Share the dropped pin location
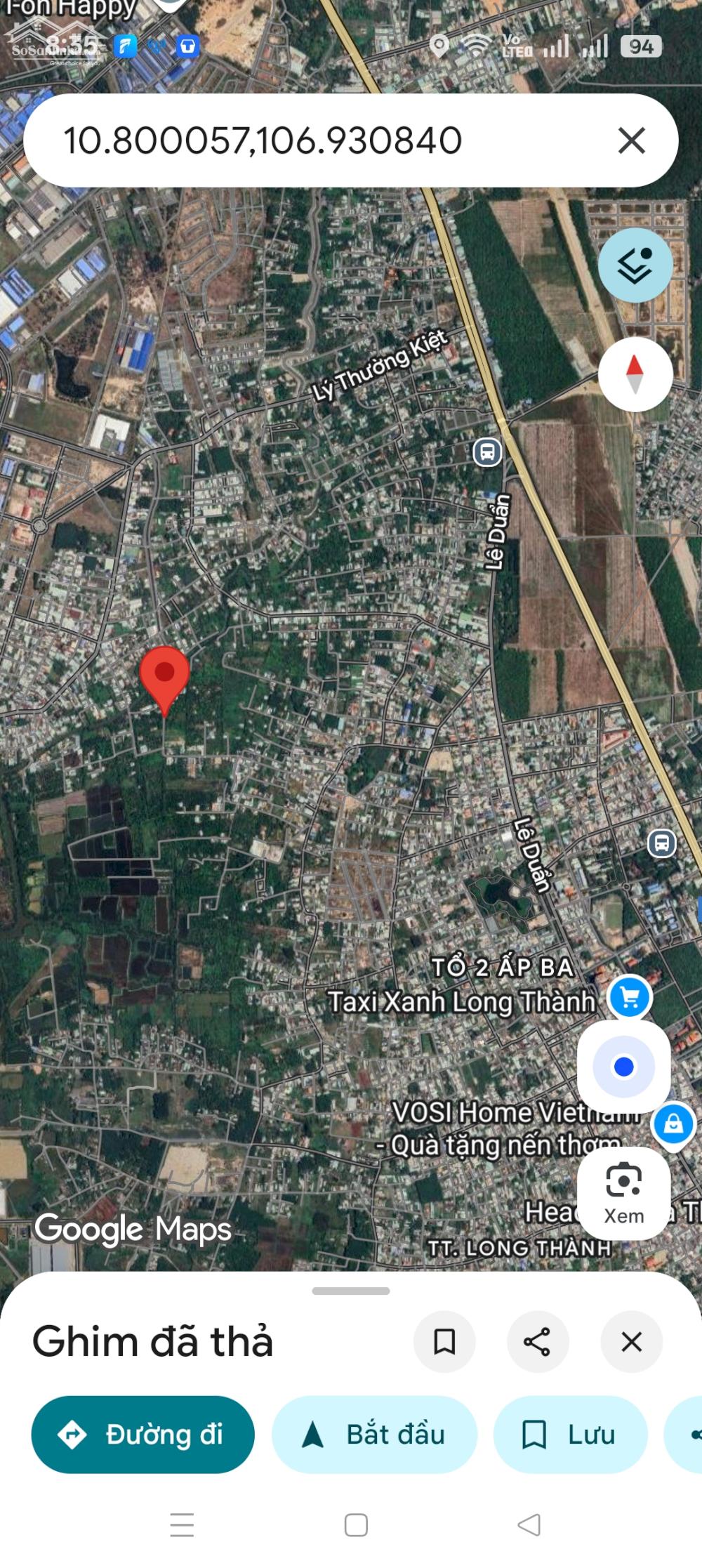This screenshot has width=702, height=1568. tap(537, 1342)
